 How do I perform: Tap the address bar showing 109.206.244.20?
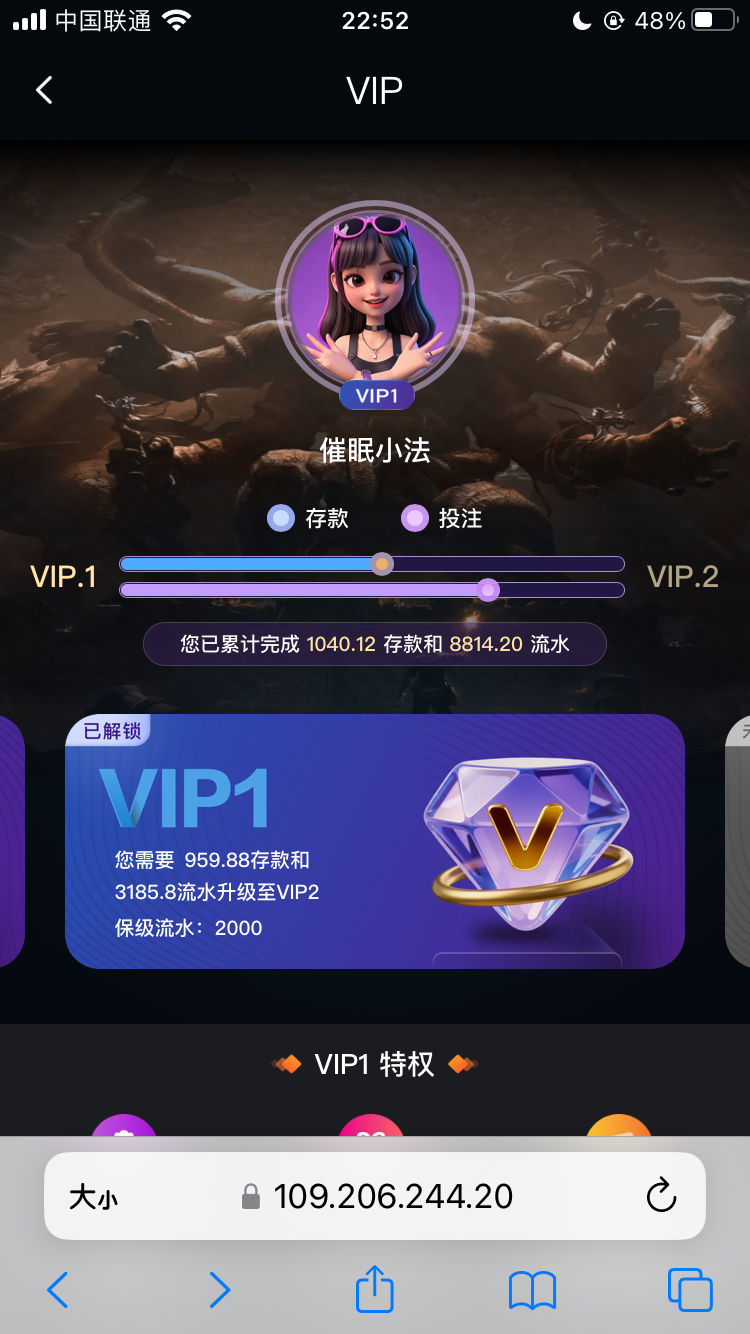[x=392, y=1196]
